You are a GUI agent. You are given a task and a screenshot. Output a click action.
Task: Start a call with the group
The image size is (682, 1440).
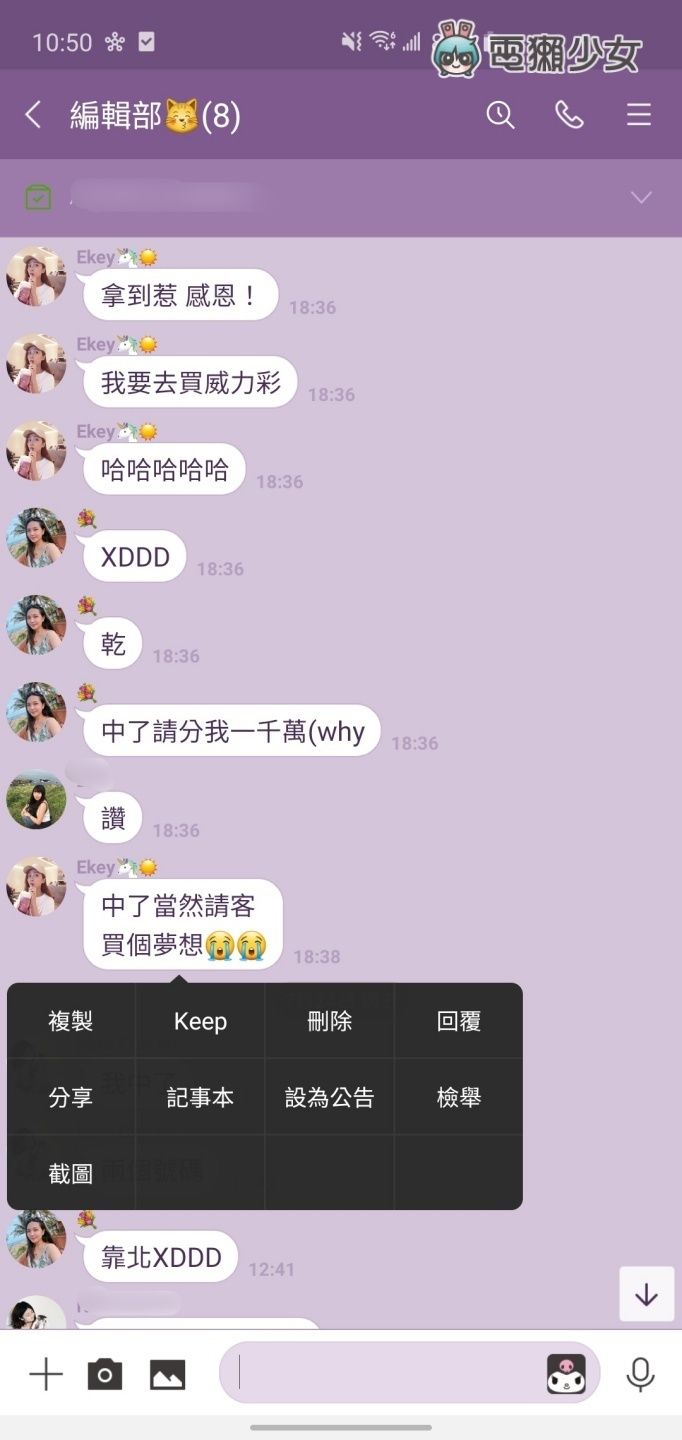pyautogui.click(x=569, y=115)
